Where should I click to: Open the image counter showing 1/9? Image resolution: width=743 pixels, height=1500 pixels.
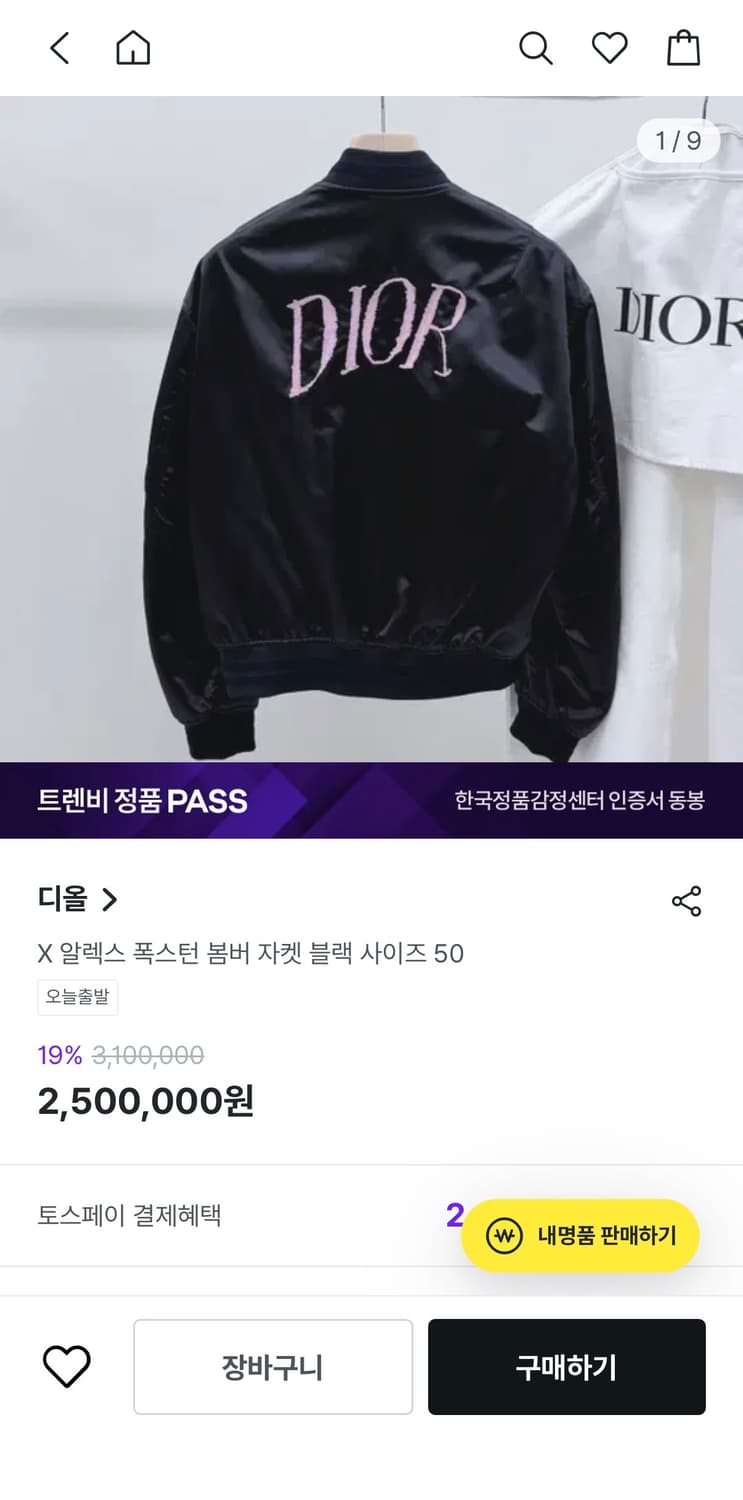678,141
